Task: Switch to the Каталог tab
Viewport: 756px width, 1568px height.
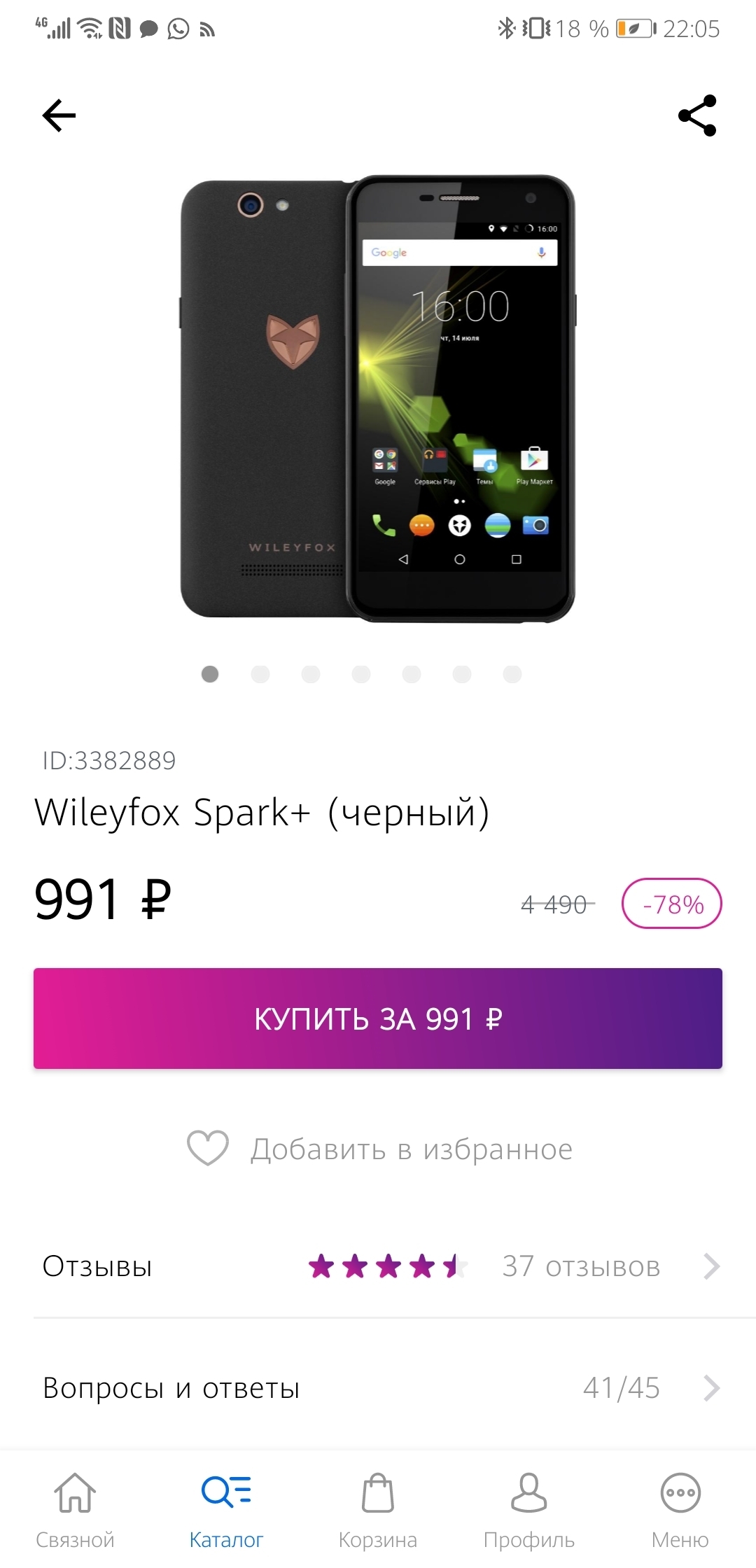Action: tap(226, 1509)
